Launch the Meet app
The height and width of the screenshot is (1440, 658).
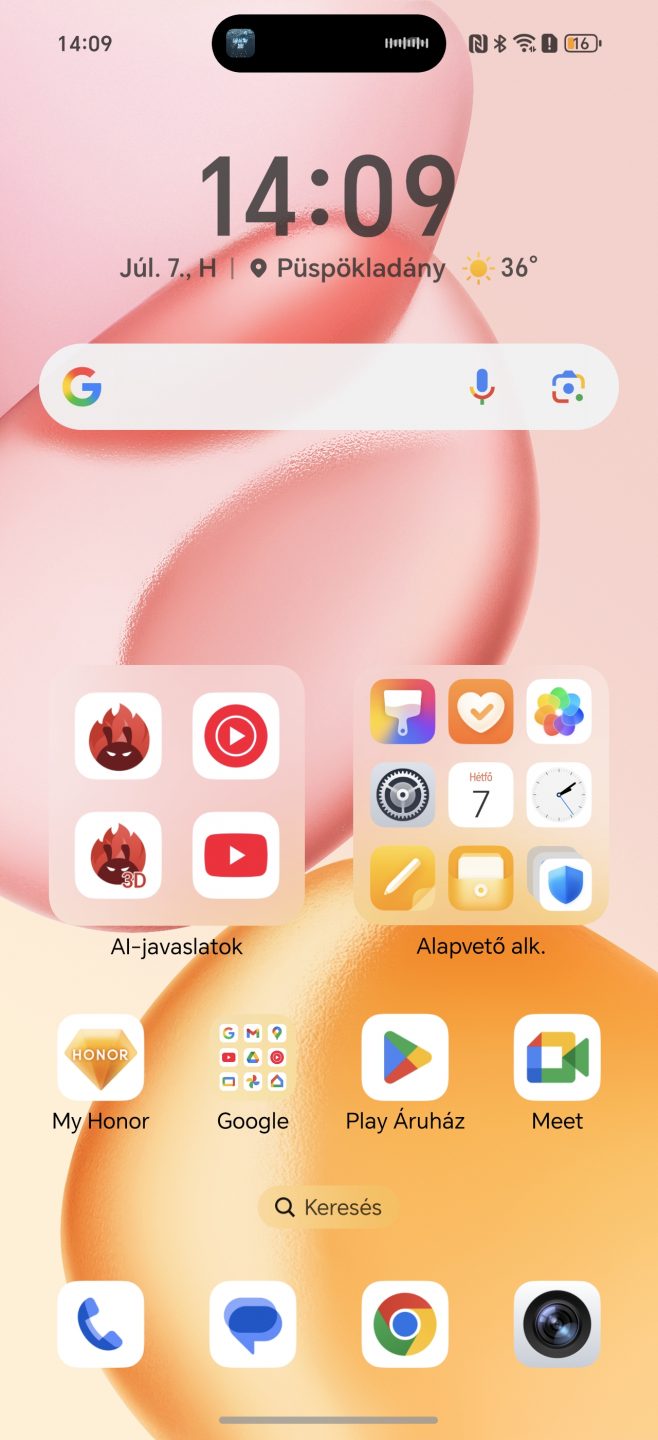tap(557, 1057)
